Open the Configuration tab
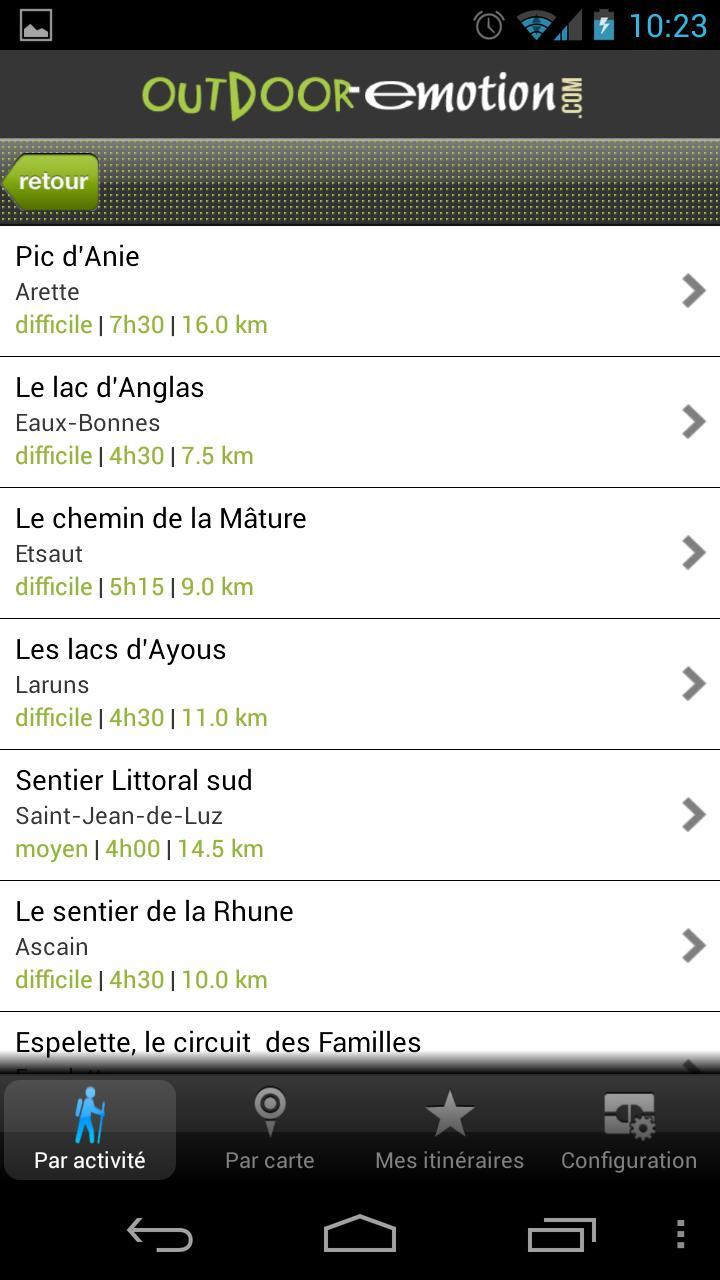The image size is (720, 1280). click(629, 1130)
